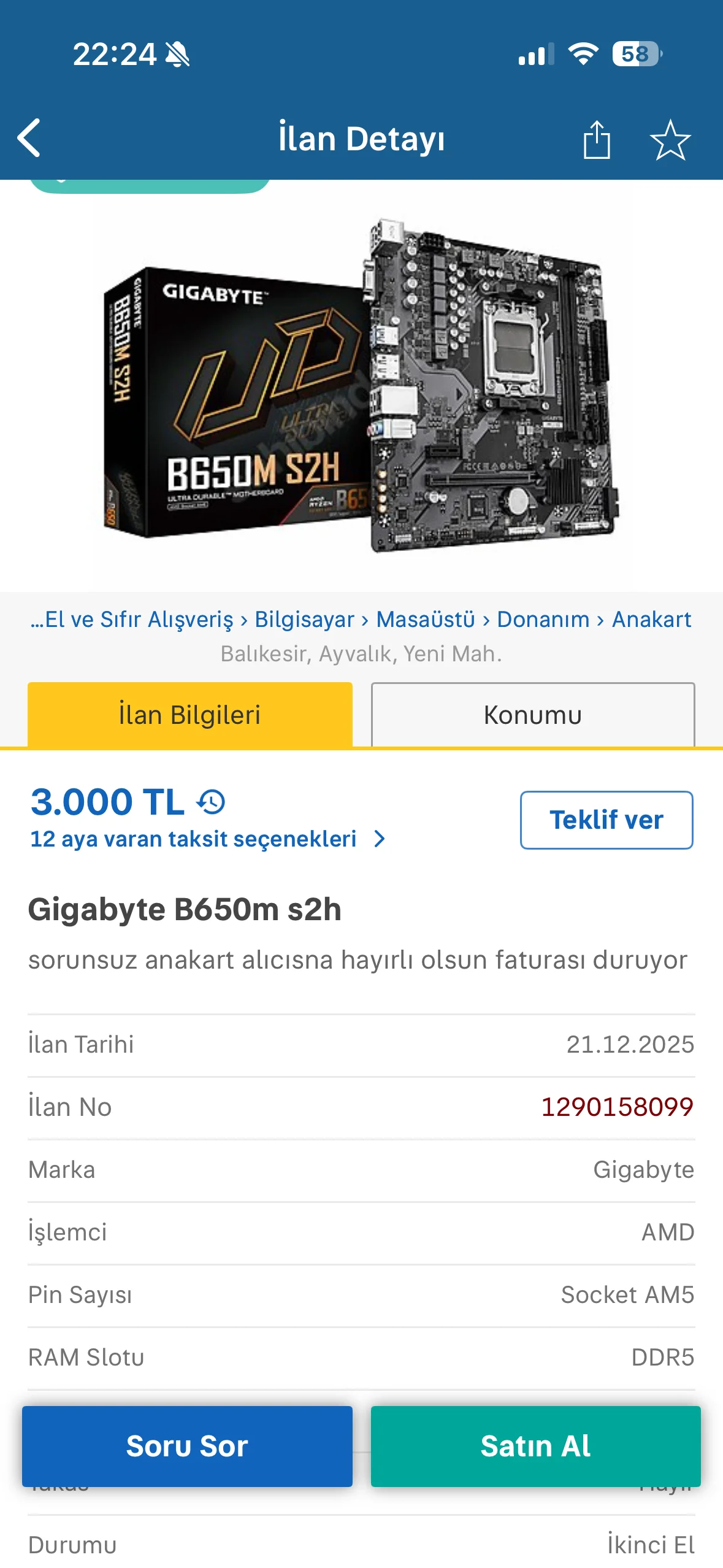Share this listing
723x1568 pixels.
tap(596, 140)
